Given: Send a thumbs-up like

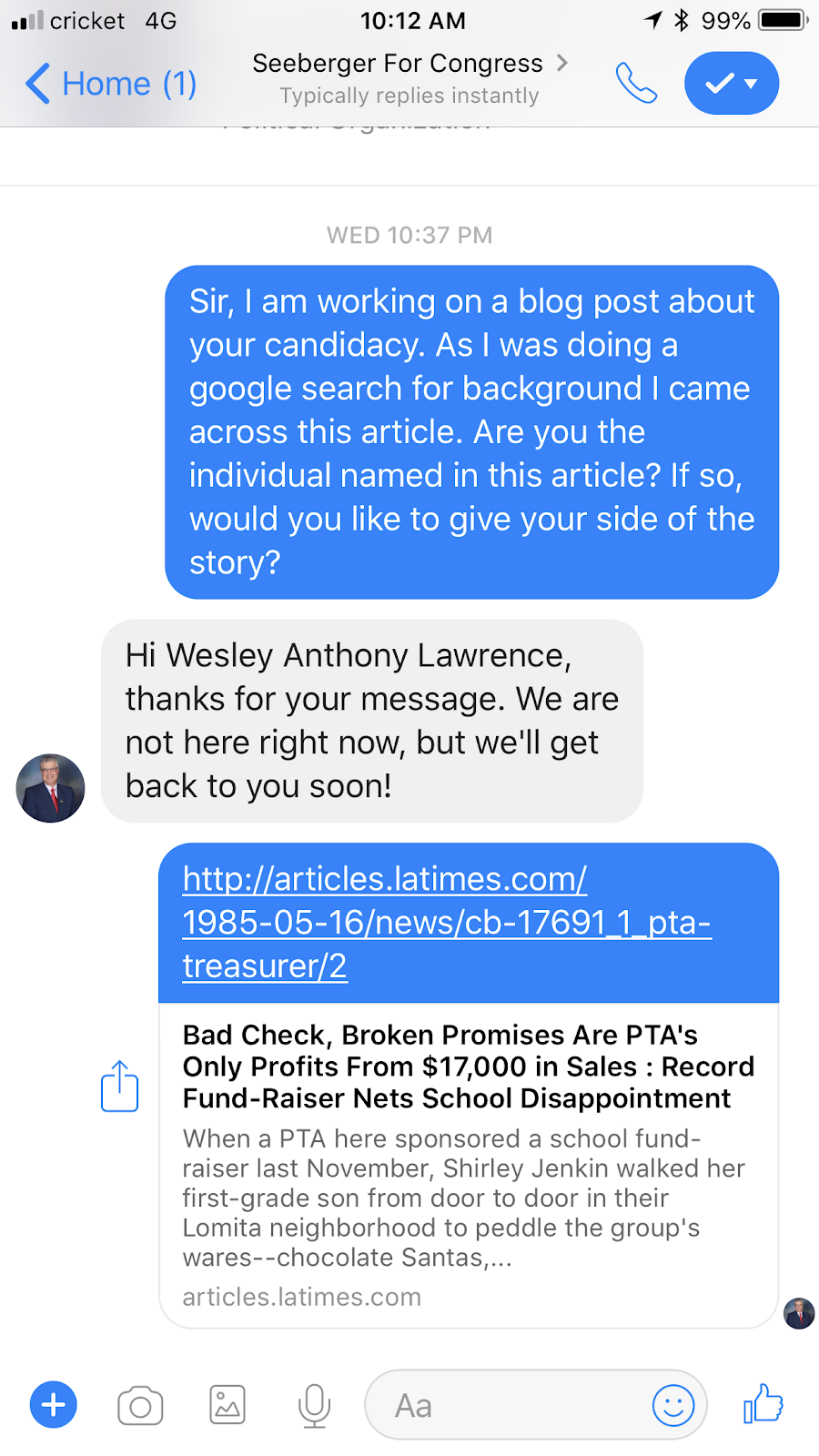Looking at the screenshot, I should tap(763, 1404).
